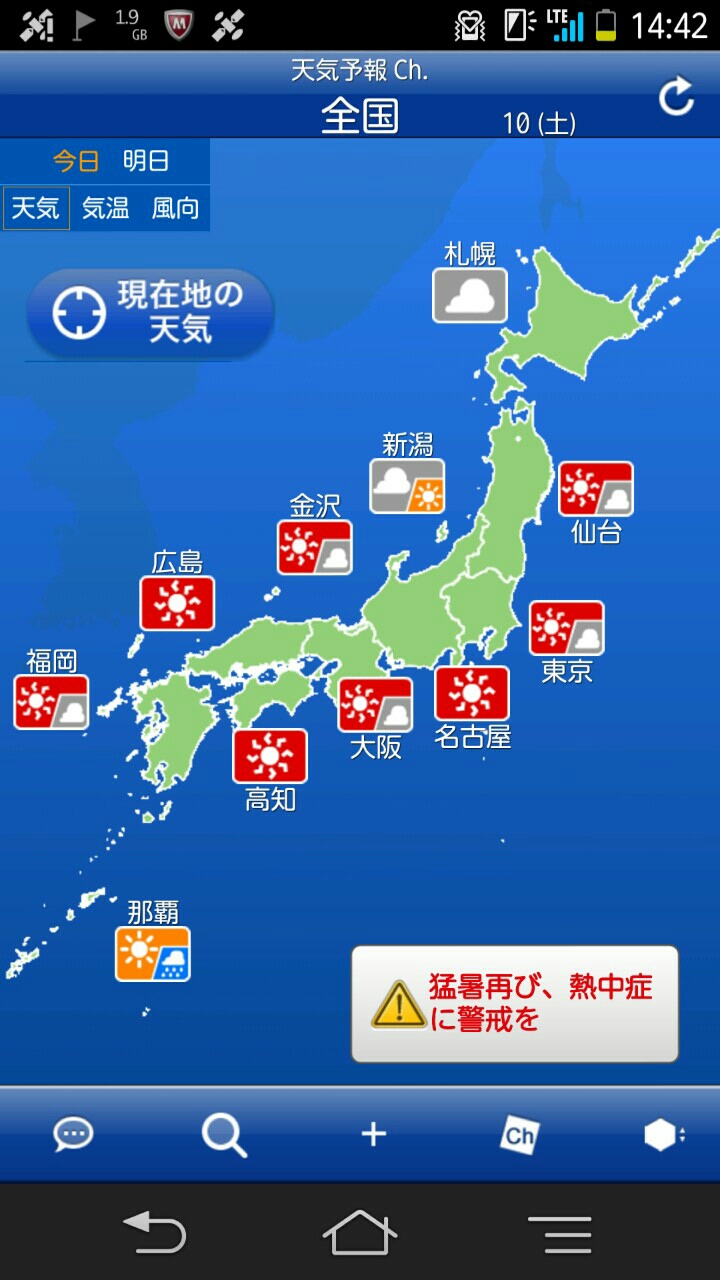Switch to 明日 forecast
720x1280 pixels.
click(x=146, y=161)
